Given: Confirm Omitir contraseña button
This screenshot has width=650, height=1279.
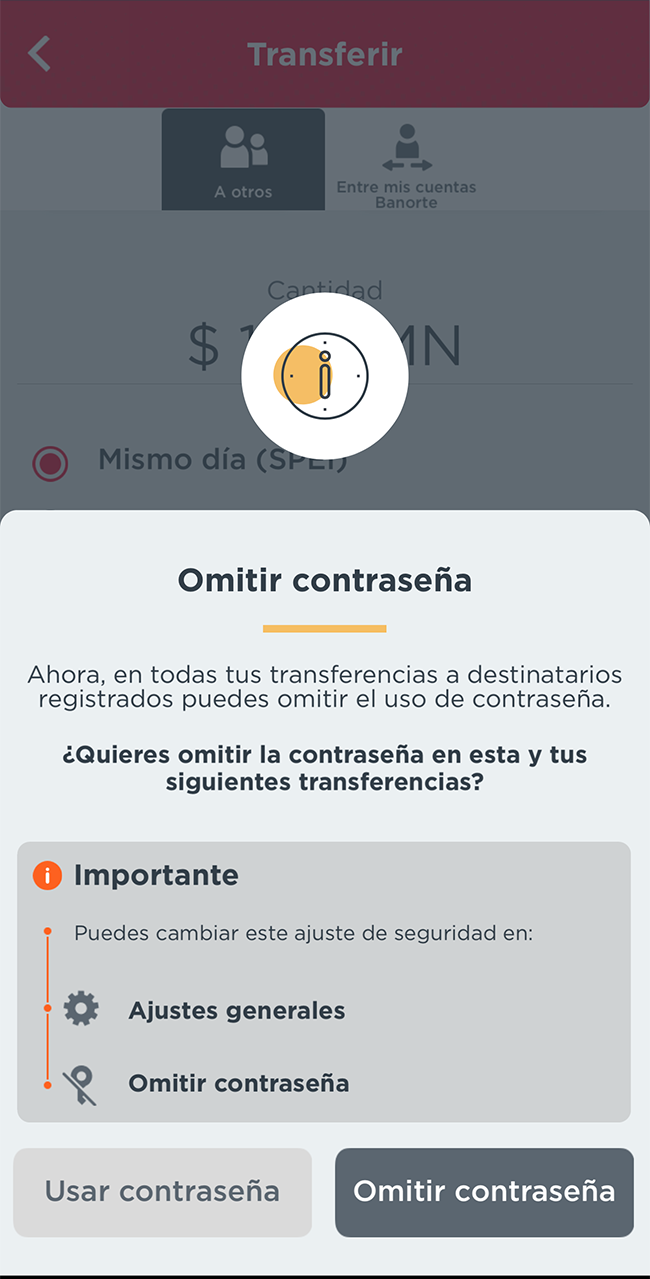Looking at the screenshot, I should 484,1192.
